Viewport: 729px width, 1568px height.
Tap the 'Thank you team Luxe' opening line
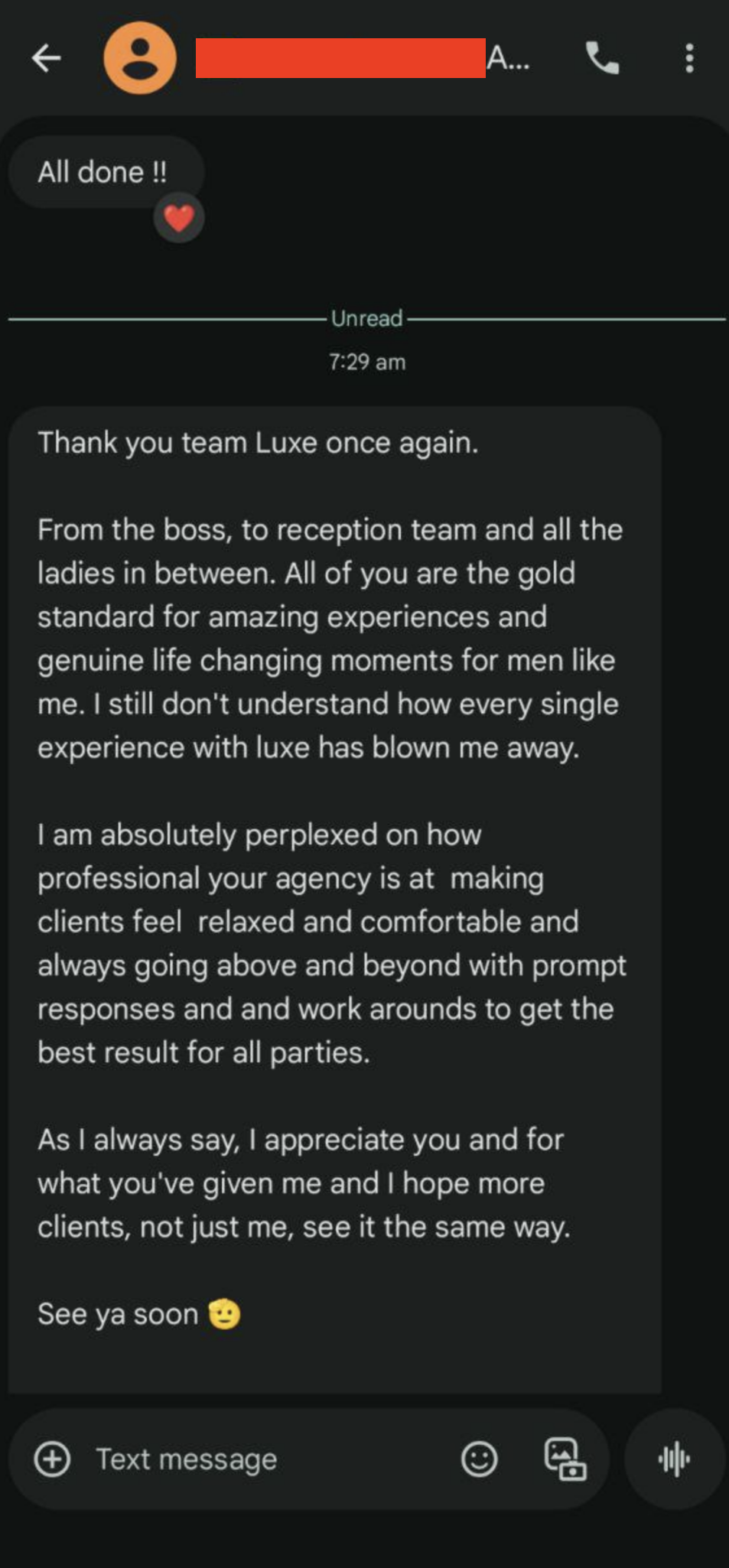tap(259, 441)
